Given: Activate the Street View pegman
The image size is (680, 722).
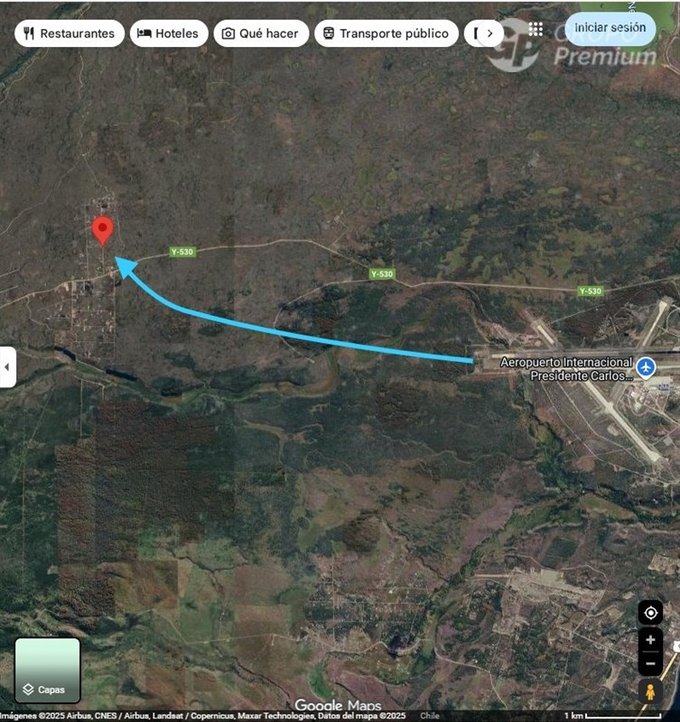Looking at the screenshot, I should point(651,692).
